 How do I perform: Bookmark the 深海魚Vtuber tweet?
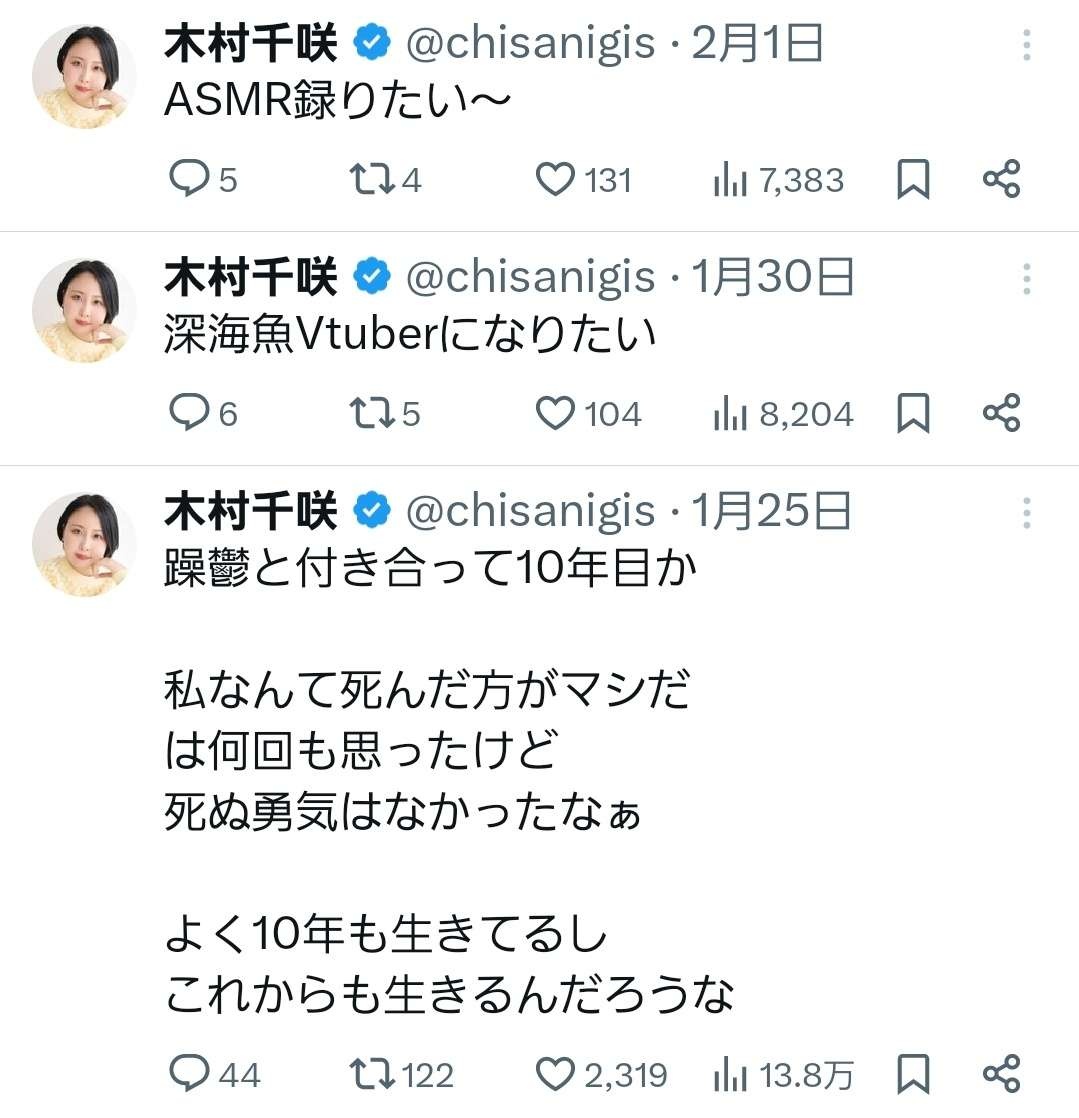pyautogui.click(x=912, y=414)
